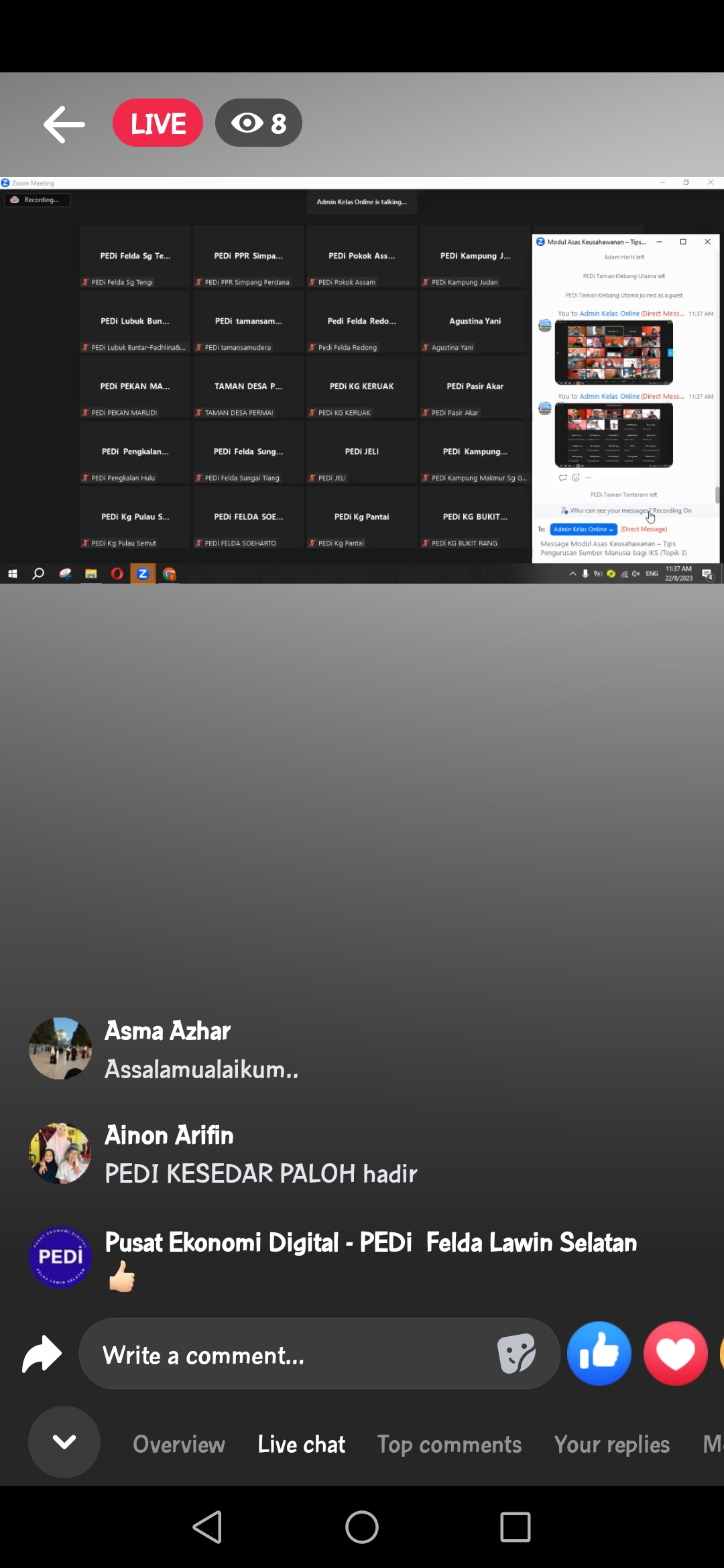Open the Your replies tab
This screenshot has width=724, height=1568.
pos(611,1444)
